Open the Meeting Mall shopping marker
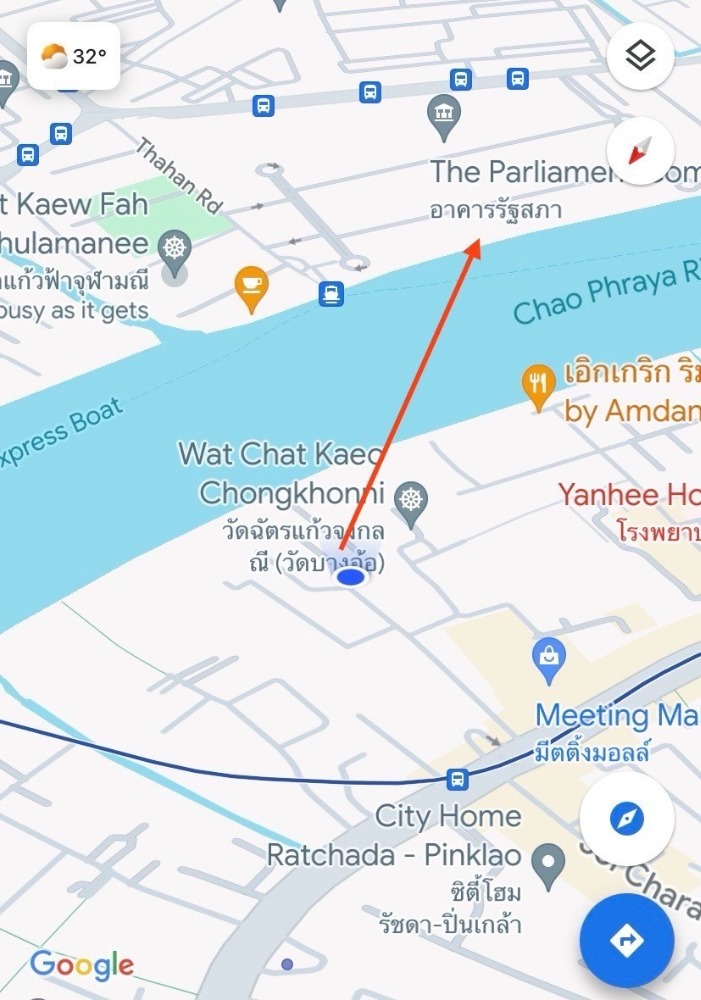701x1000 pixels. [x=549, y=657]
